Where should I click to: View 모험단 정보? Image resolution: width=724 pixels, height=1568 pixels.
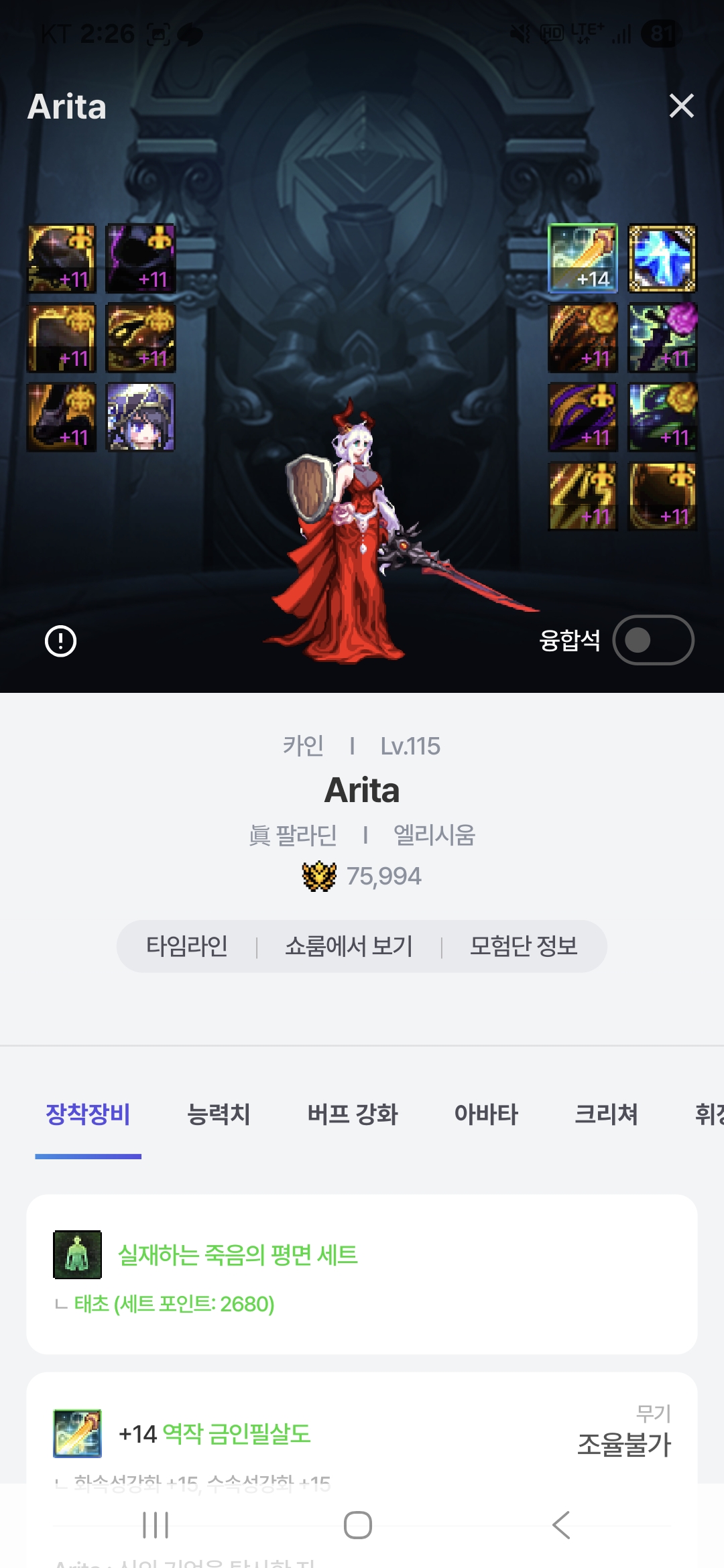click(524, 946)
